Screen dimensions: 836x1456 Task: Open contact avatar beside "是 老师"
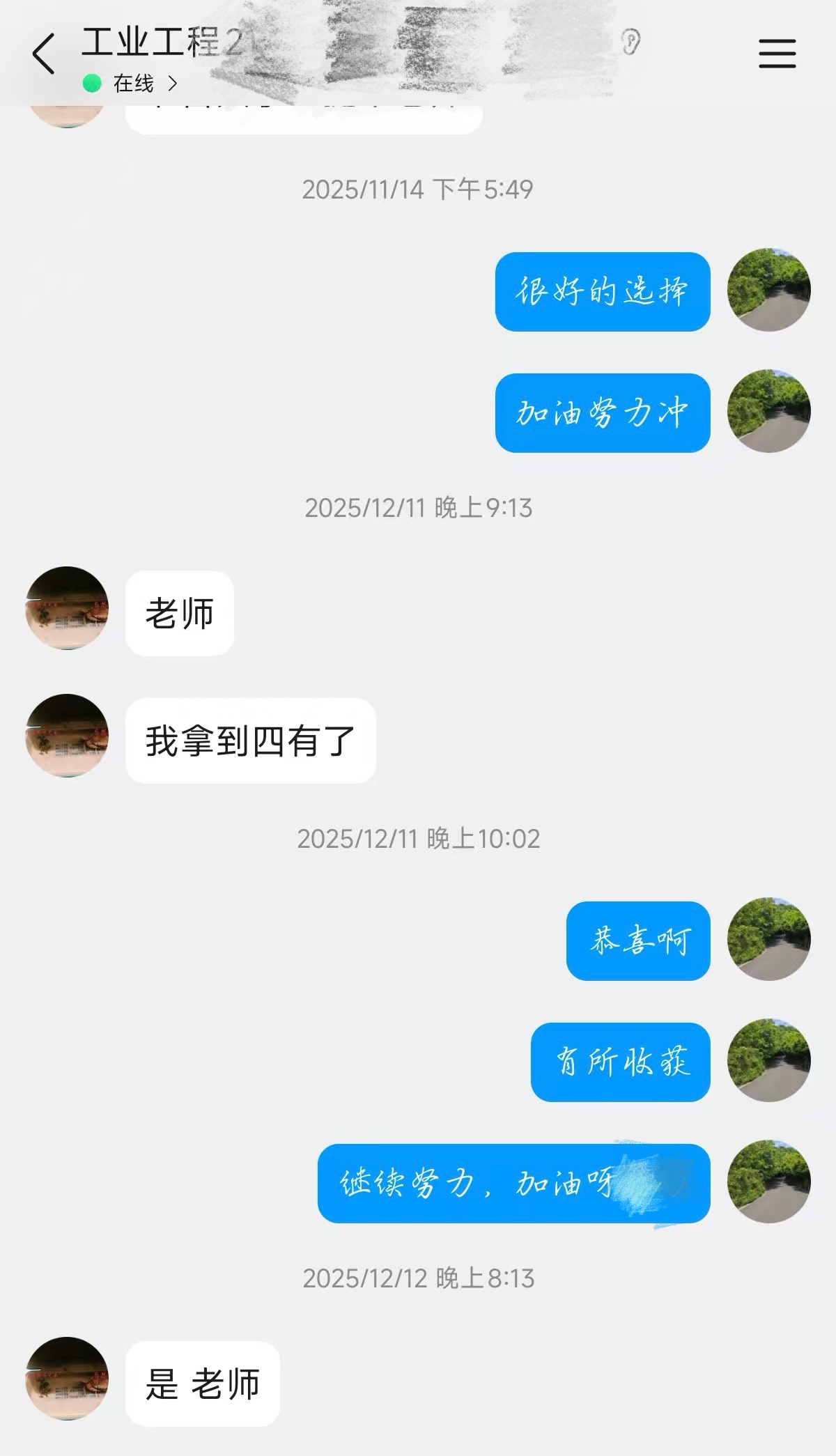pos(67,1379)
